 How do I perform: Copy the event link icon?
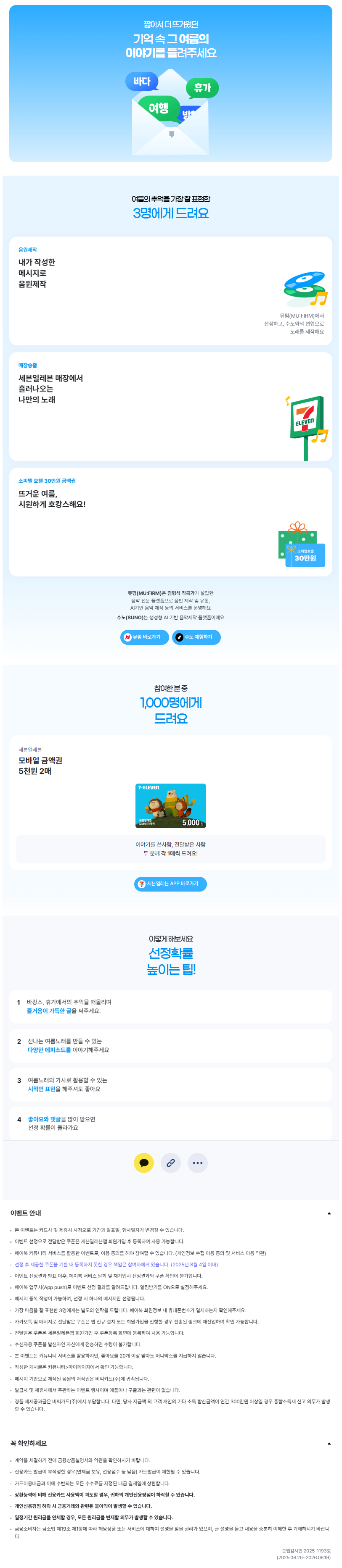click(171, 1163)
